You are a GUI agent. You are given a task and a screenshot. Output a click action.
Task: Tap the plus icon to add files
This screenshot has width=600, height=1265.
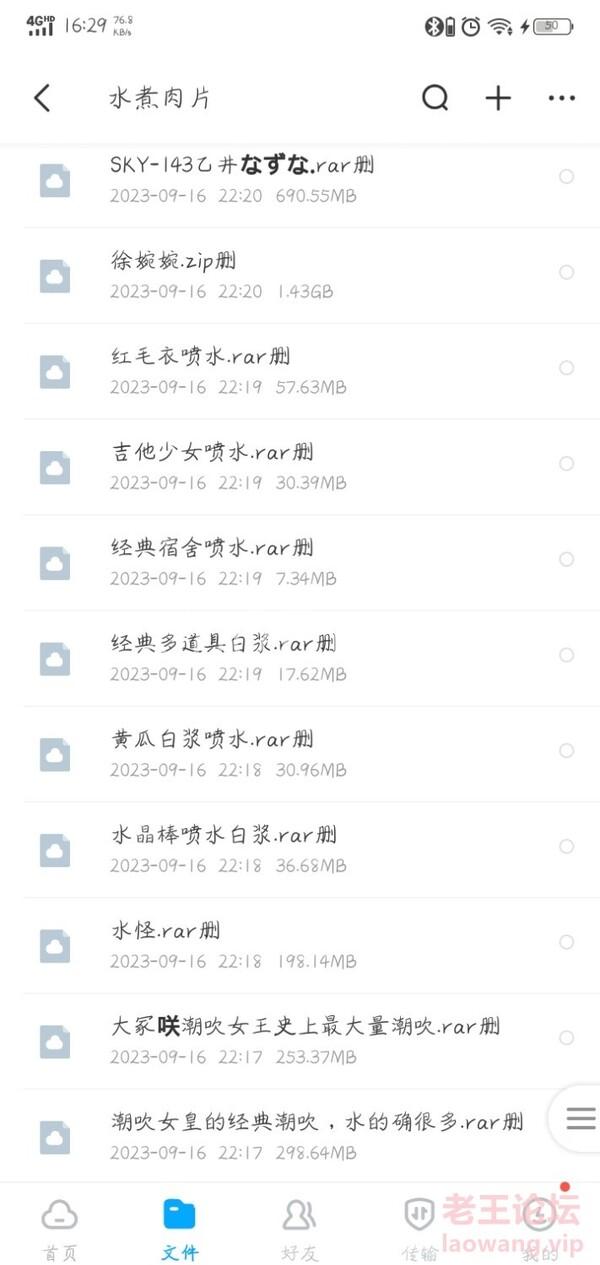coord(498,98)
